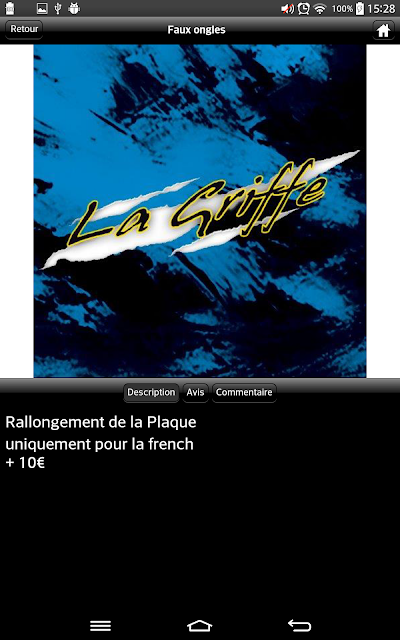Go to the home screen via house icon
This screenshot has width=400, height=640.
383,30
